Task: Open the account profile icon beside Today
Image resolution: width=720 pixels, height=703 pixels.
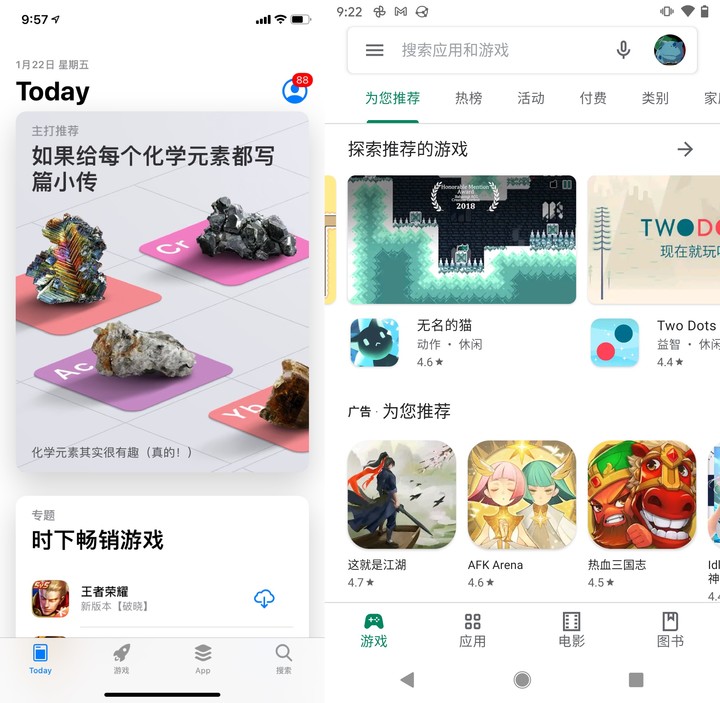Action: pyautogui.click(x=294, y=91)
